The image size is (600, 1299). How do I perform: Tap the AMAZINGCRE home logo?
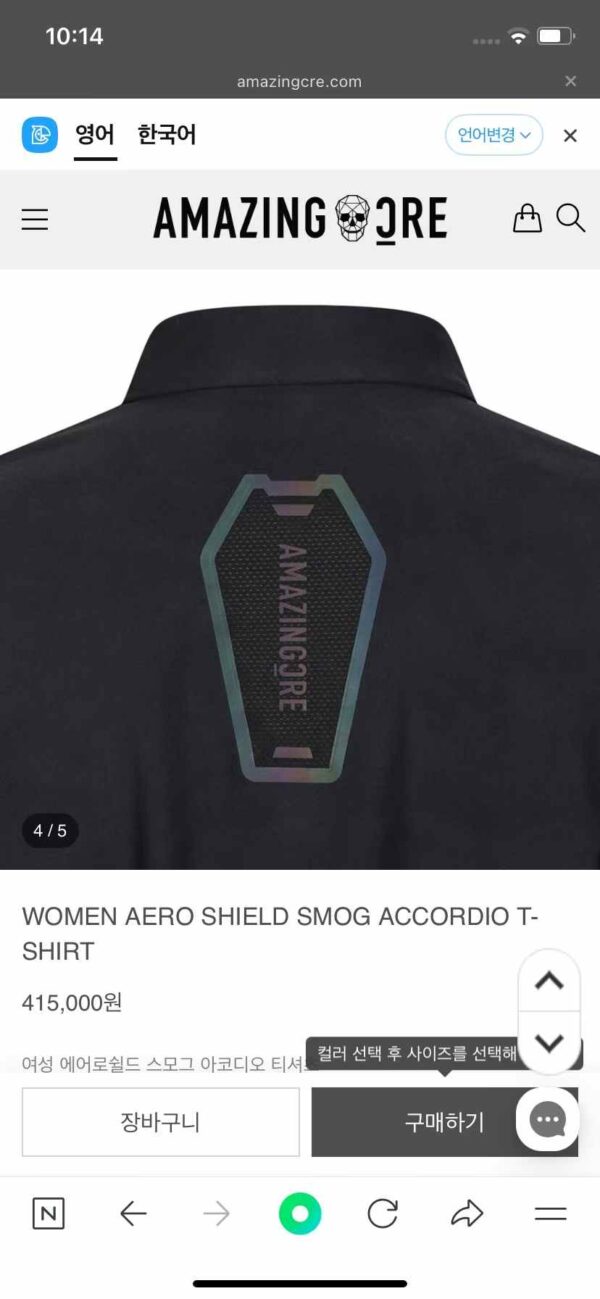(299, 218)
